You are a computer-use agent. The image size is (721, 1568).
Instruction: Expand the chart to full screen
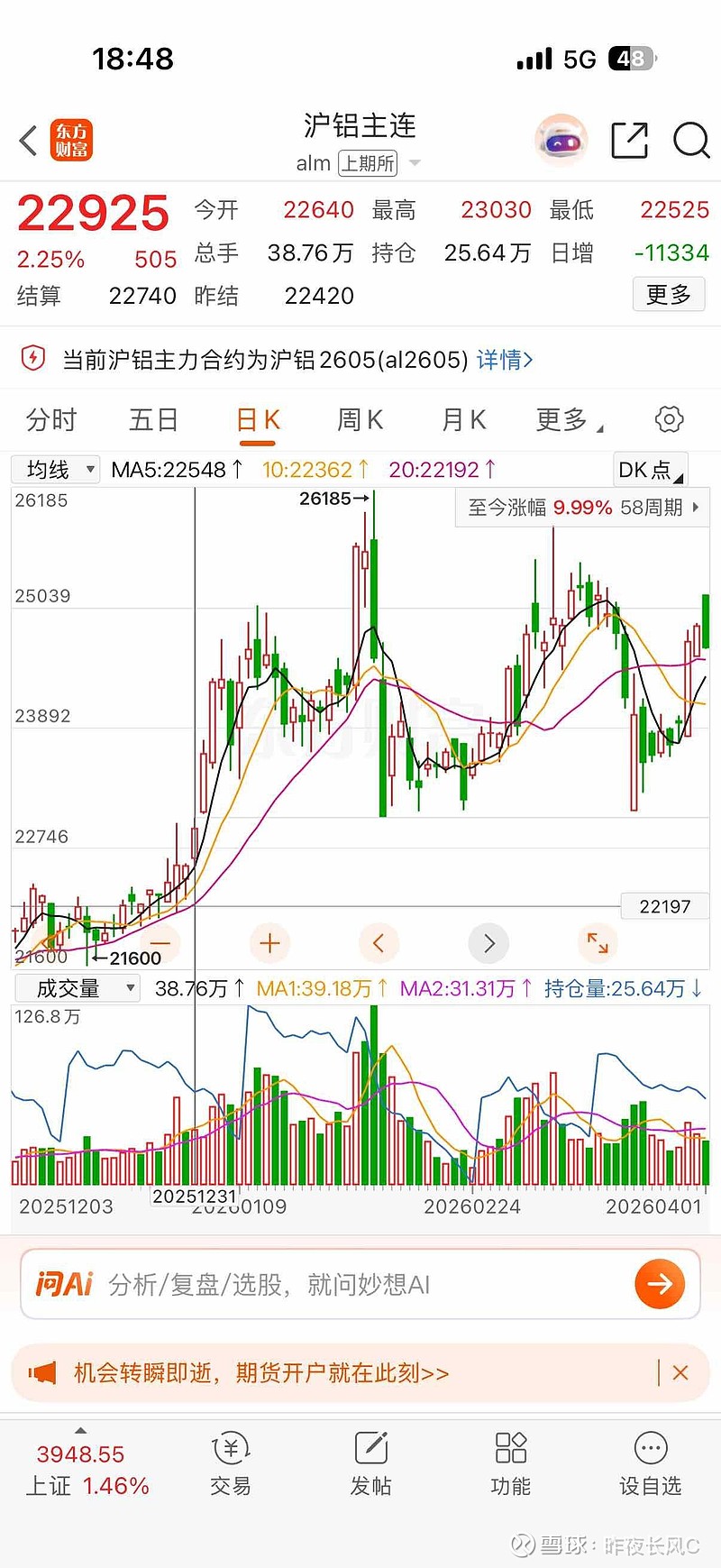coord(598,943)
